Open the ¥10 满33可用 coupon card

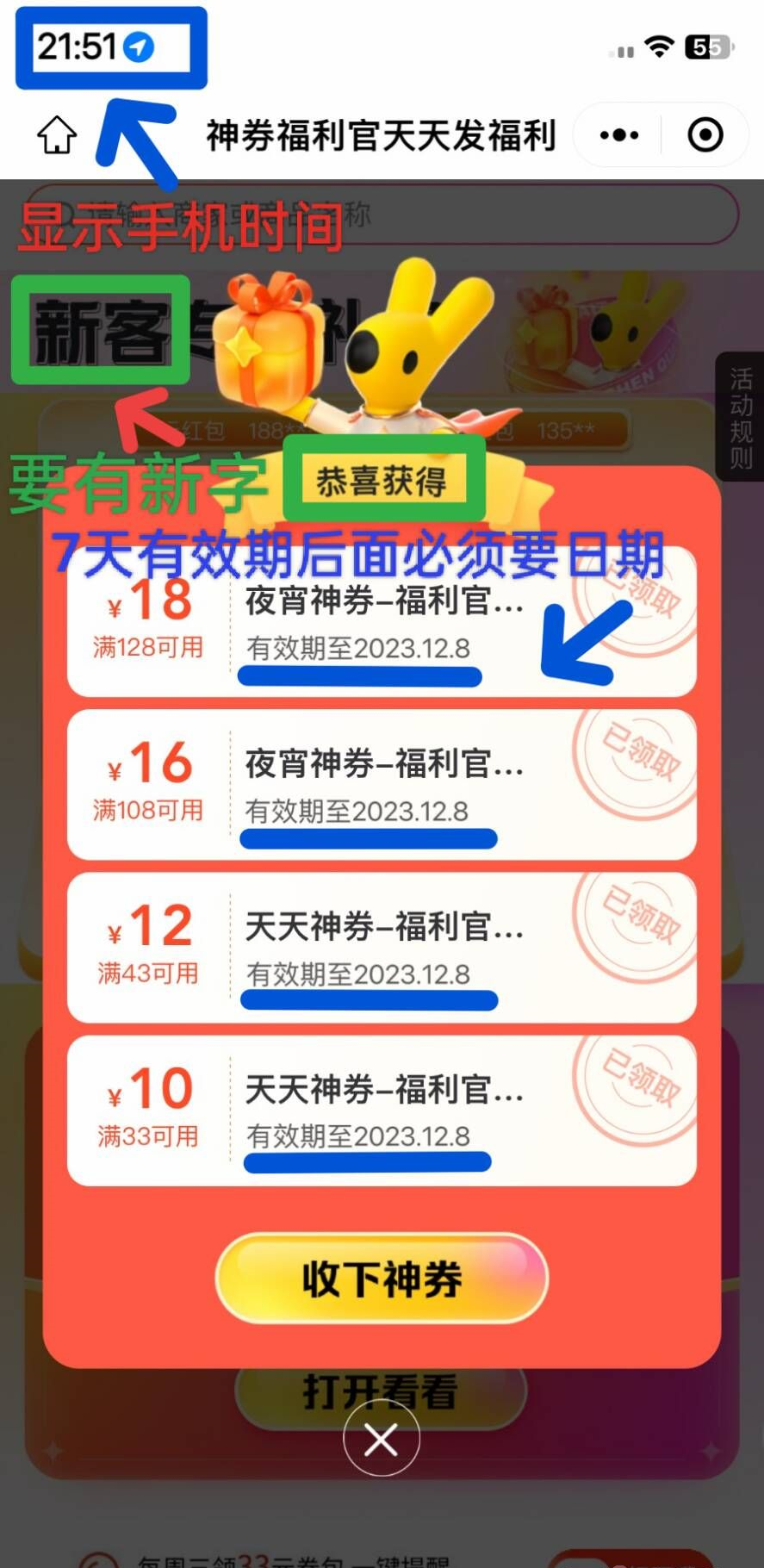pos(381,1111)
